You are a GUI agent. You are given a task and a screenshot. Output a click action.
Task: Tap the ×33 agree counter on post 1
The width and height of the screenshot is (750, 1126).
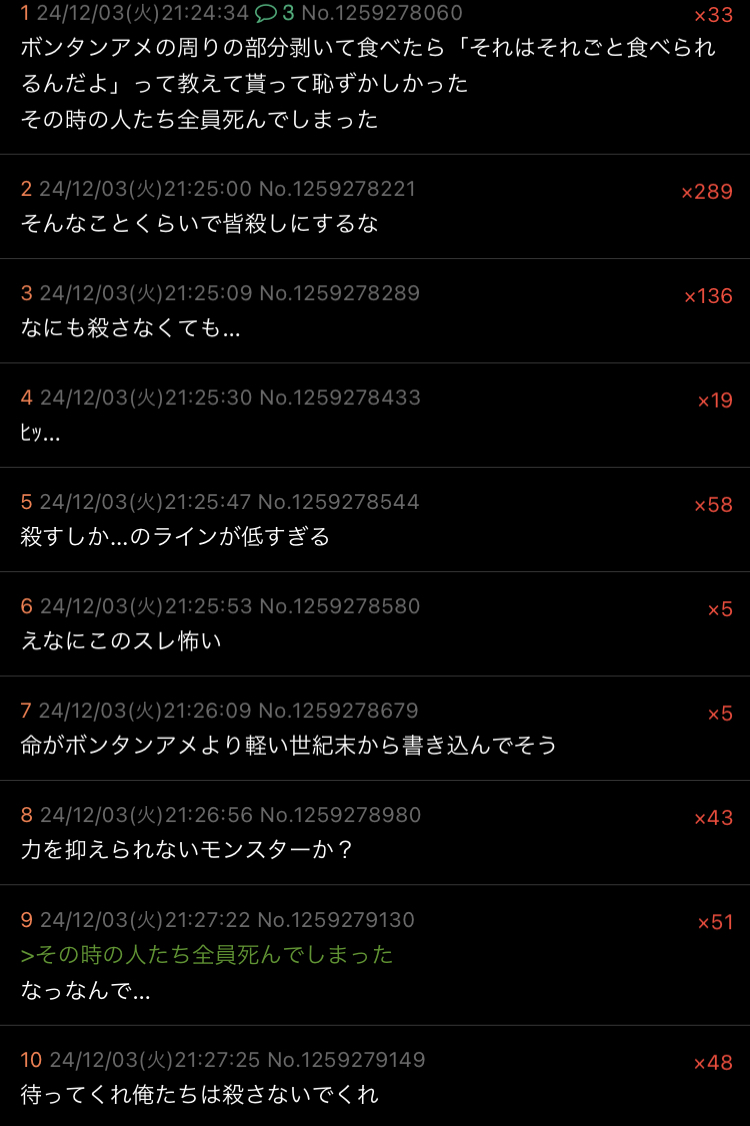pyautogui.click(x=713, y=15)
